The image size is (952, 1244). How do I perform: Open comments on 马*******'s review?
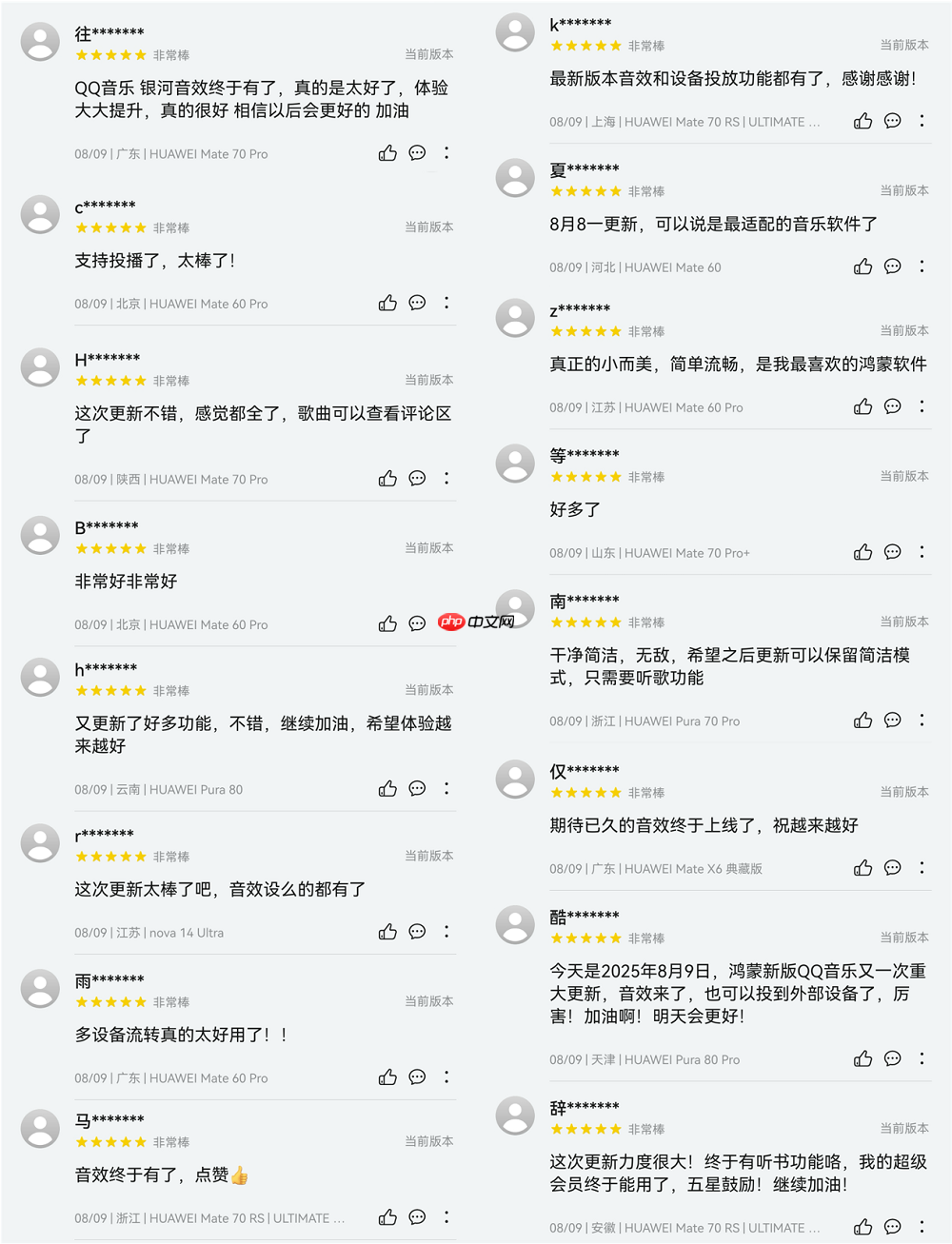click(417, 1216)
